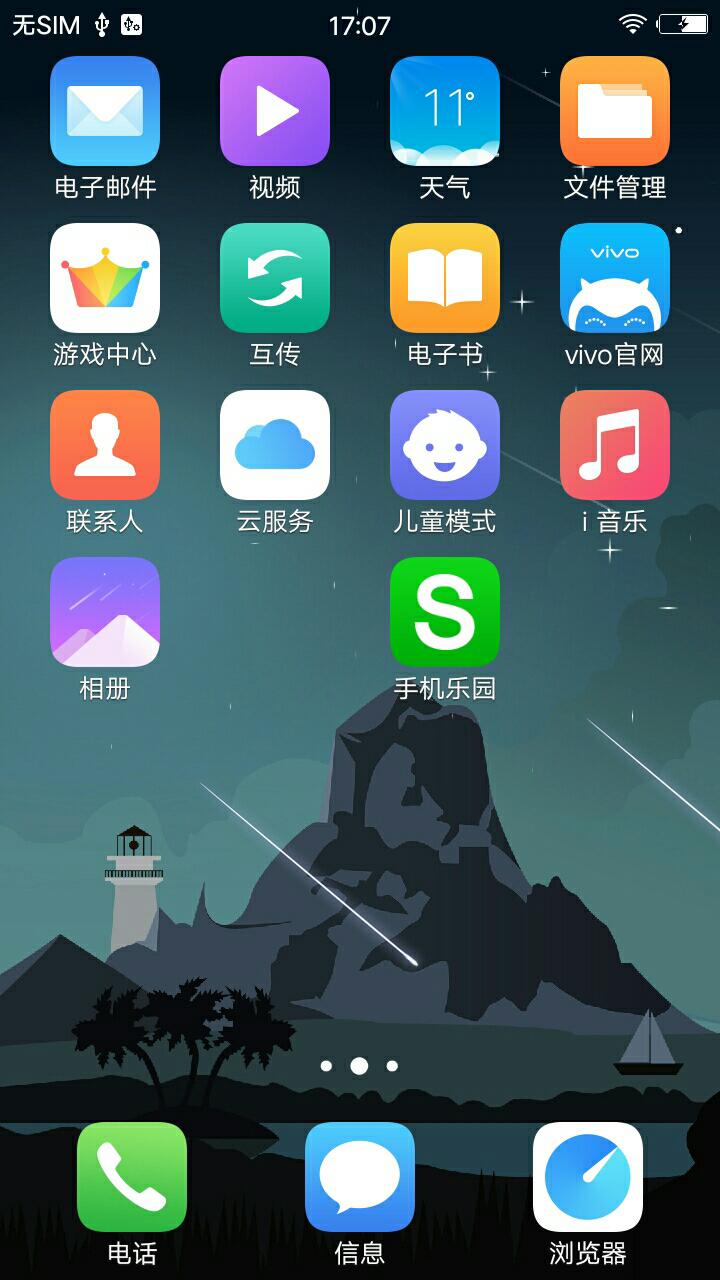Open 文件管理 file manager

(615, 111)
